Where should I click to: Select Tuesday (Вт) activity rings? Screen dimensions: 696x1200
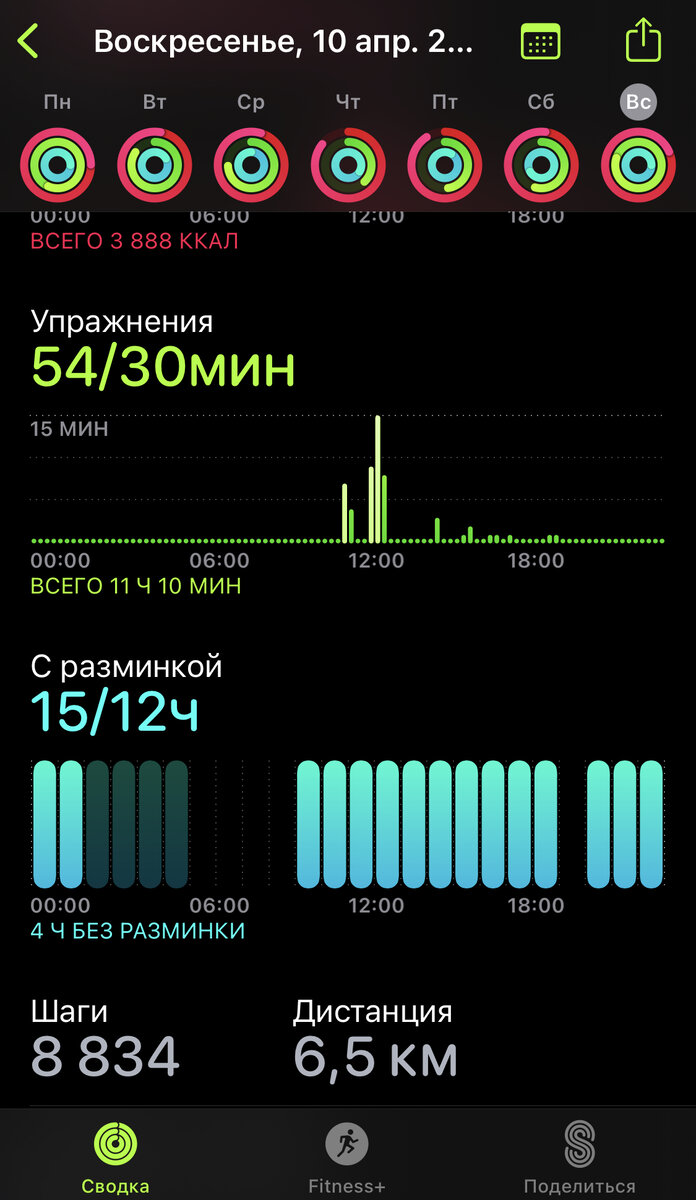[155, 165]
